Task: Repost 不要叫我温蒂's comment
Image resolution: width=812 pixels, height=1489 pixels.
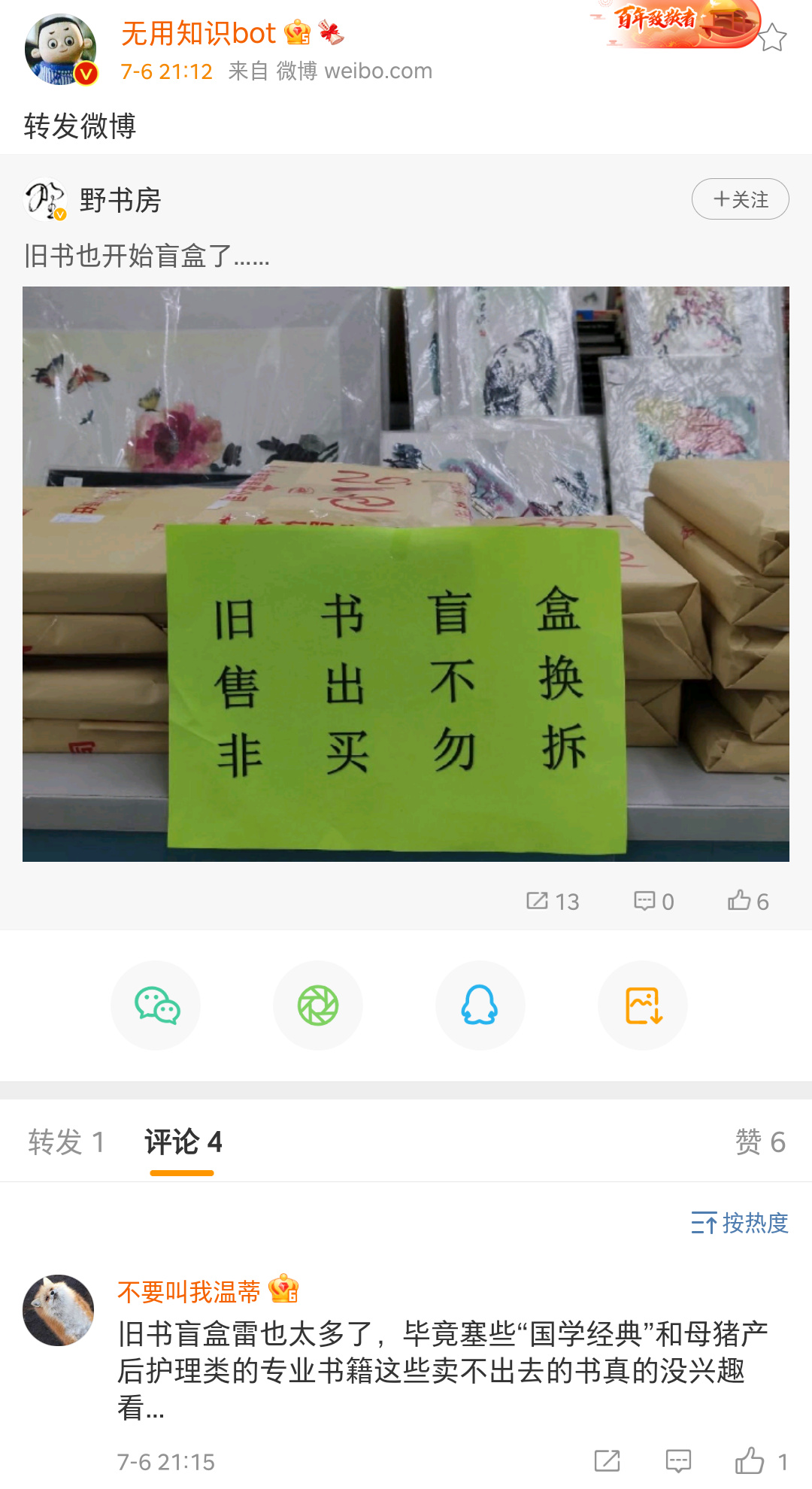Action: (x=607, y=1461)
